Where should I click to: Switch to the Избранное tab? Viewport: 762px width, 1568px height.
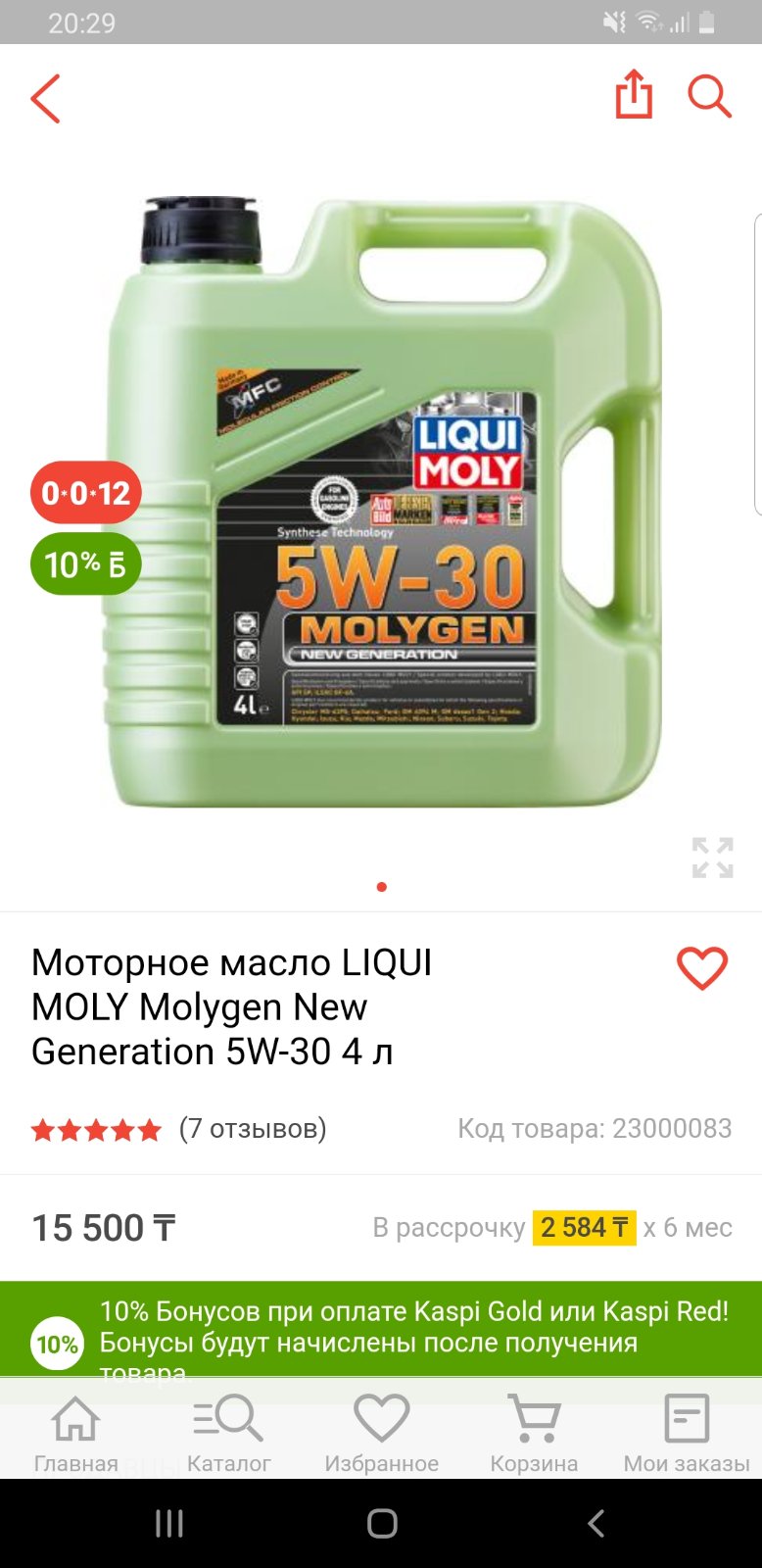pos(381,1435)
